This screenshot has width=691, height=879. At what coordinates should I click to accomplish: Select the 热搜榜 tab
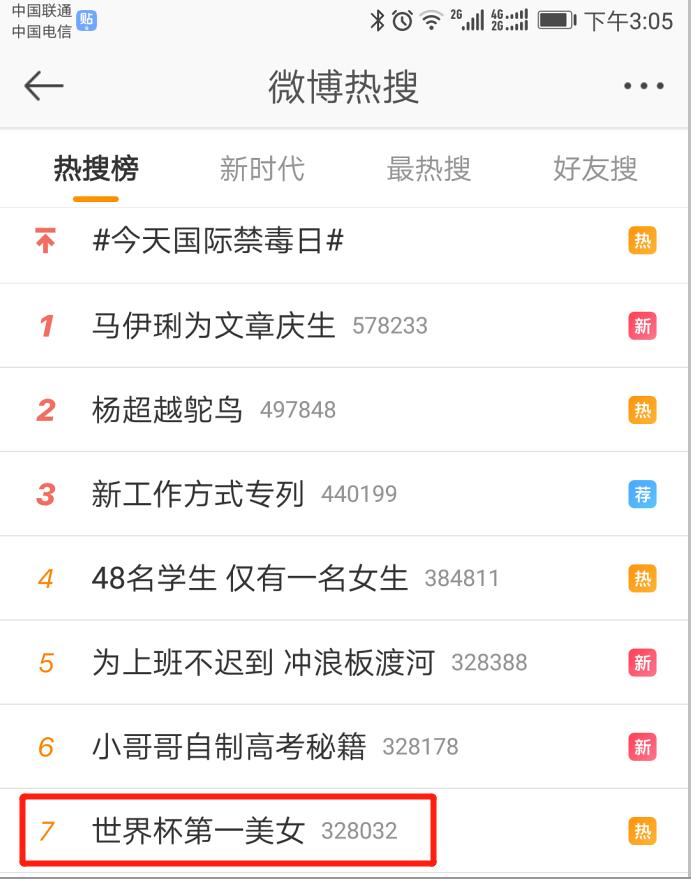tap(96, 169)
